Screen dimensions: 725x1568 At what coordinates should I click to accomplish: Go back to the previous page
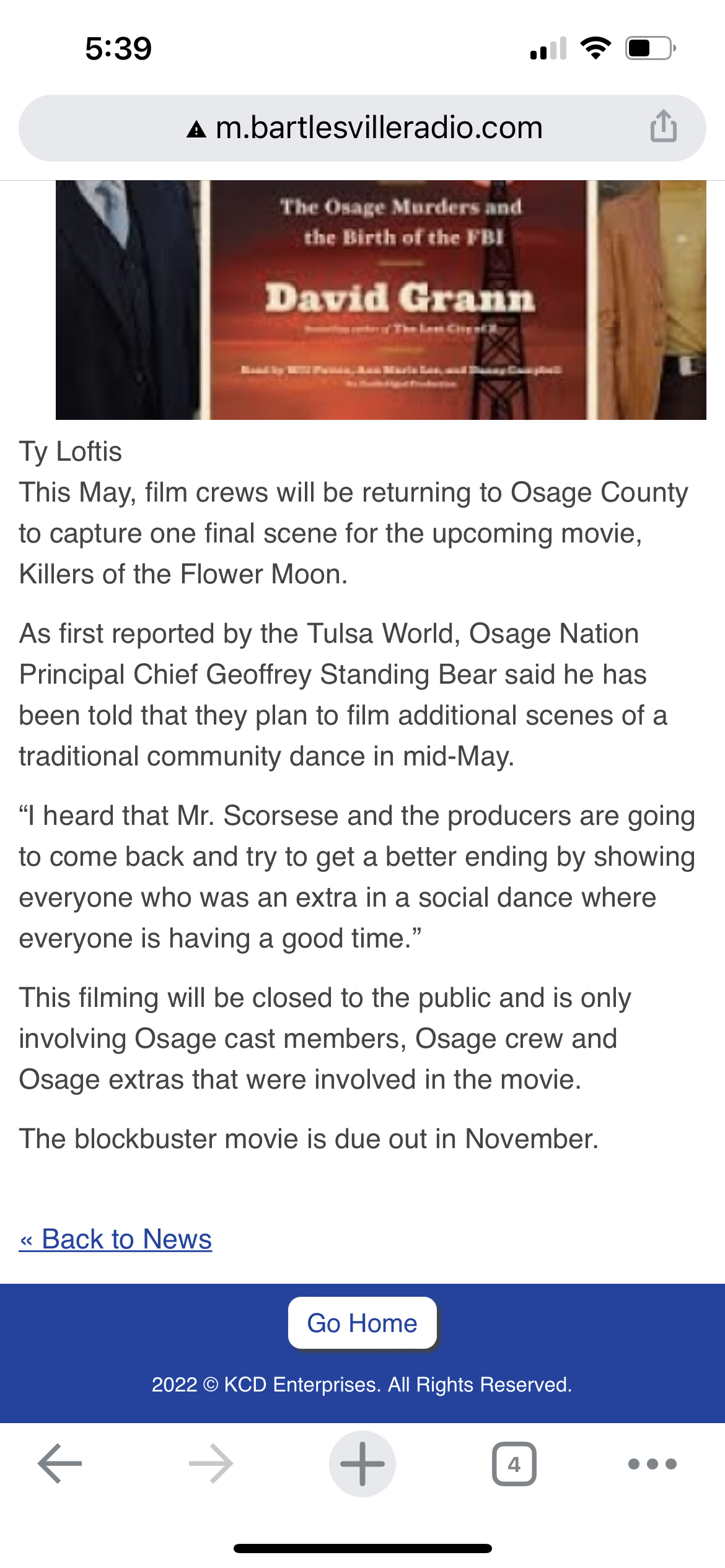point(59,1464)
